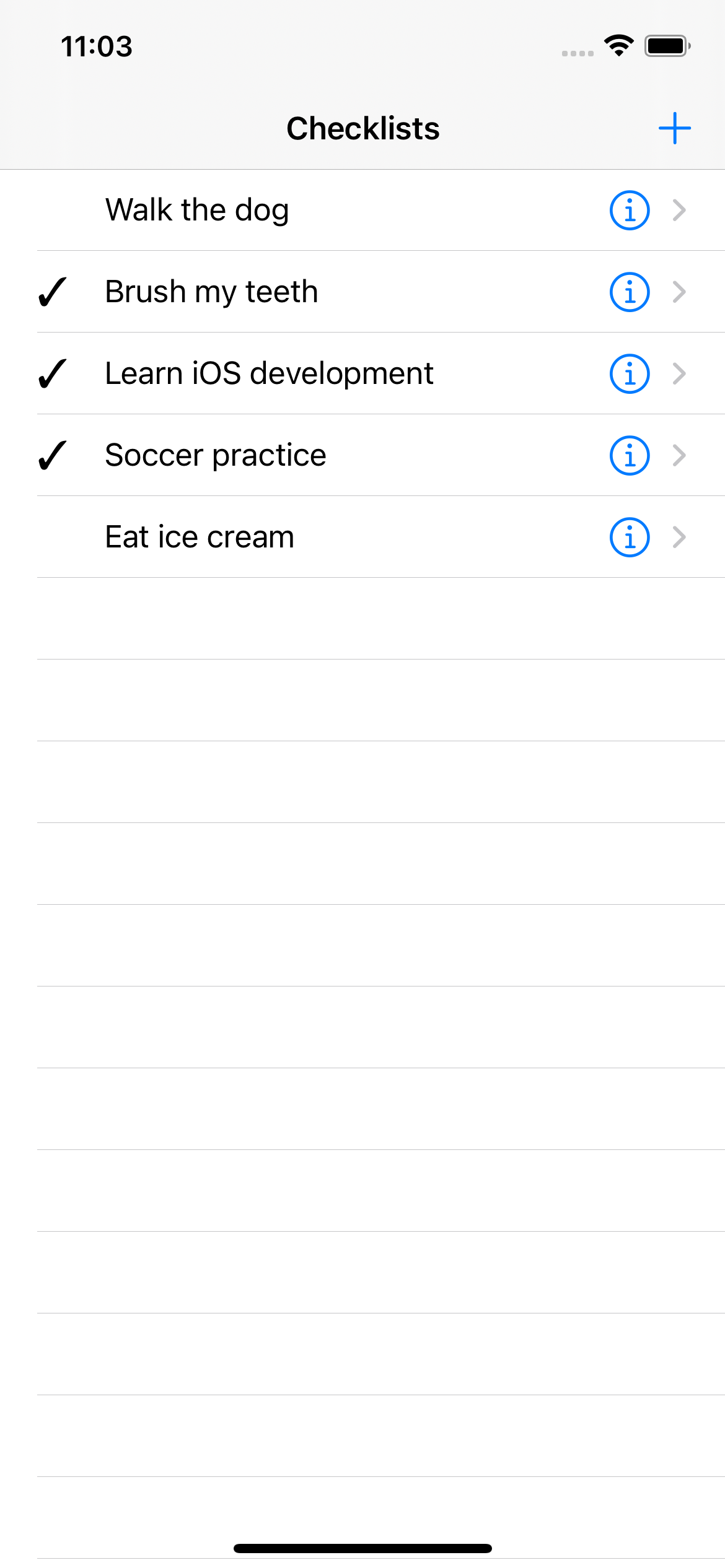Tap the info icon for Walk the dog
Viewport: 725px width, 1568px height.
pyautogui.click(x=628, y=210)
